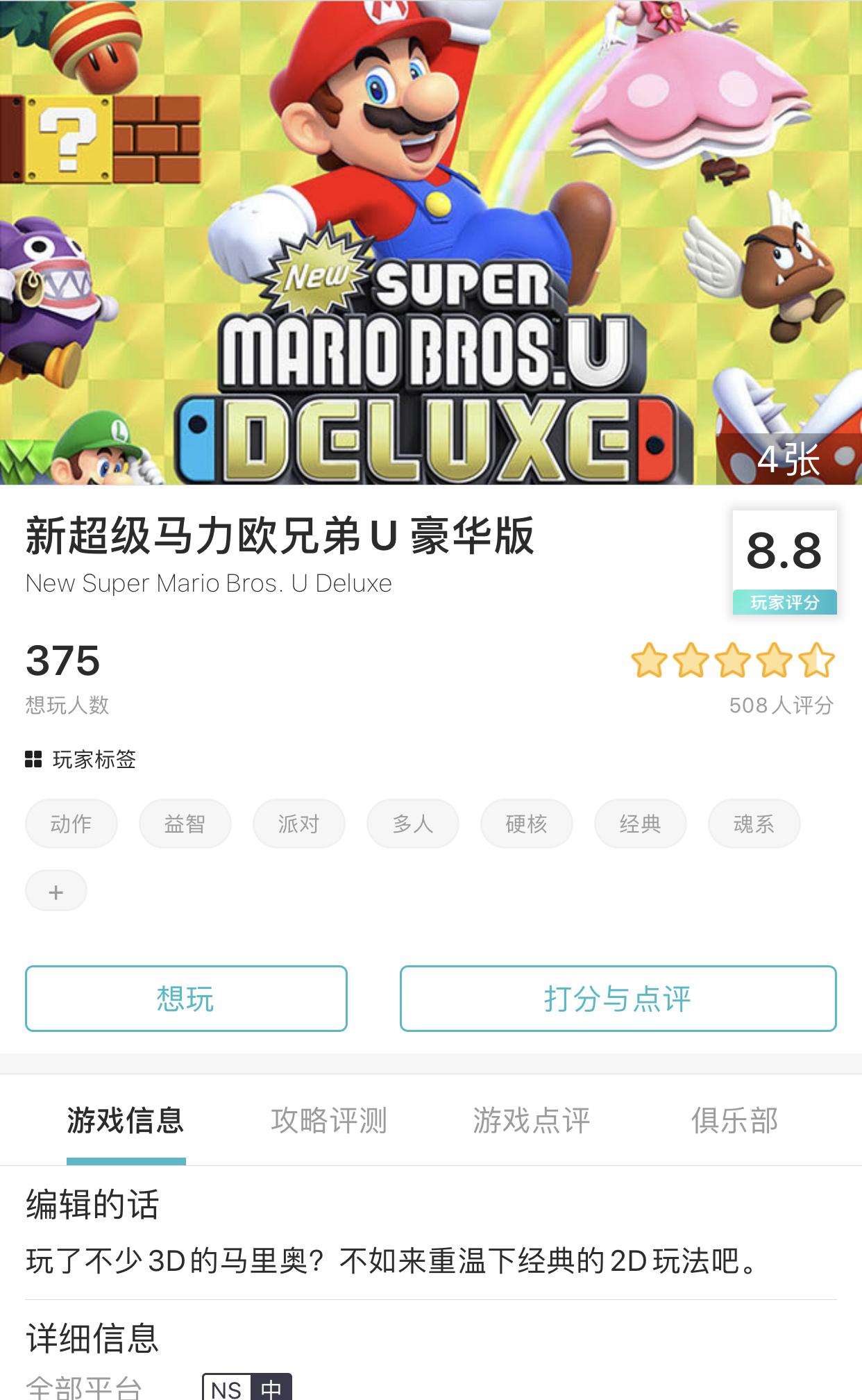Switch to the 游戏点评 tab
Screen dimensions: 862x1400
532,1120
